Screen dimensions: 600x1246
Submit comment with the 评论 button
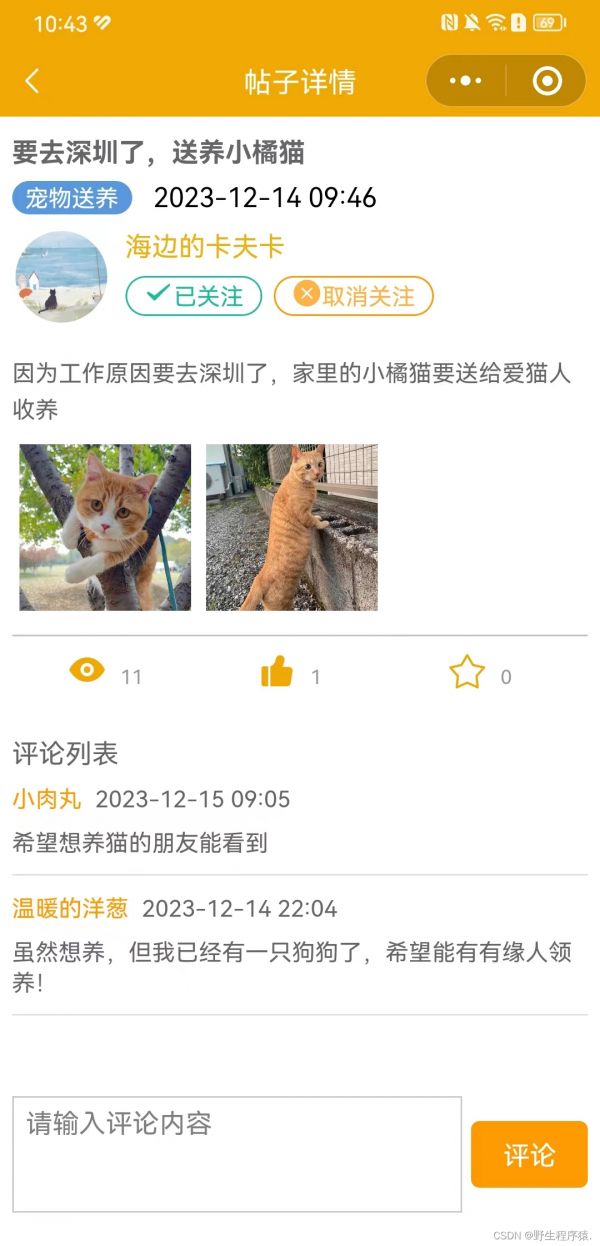pyautogui.click(x=529, y=1154)
